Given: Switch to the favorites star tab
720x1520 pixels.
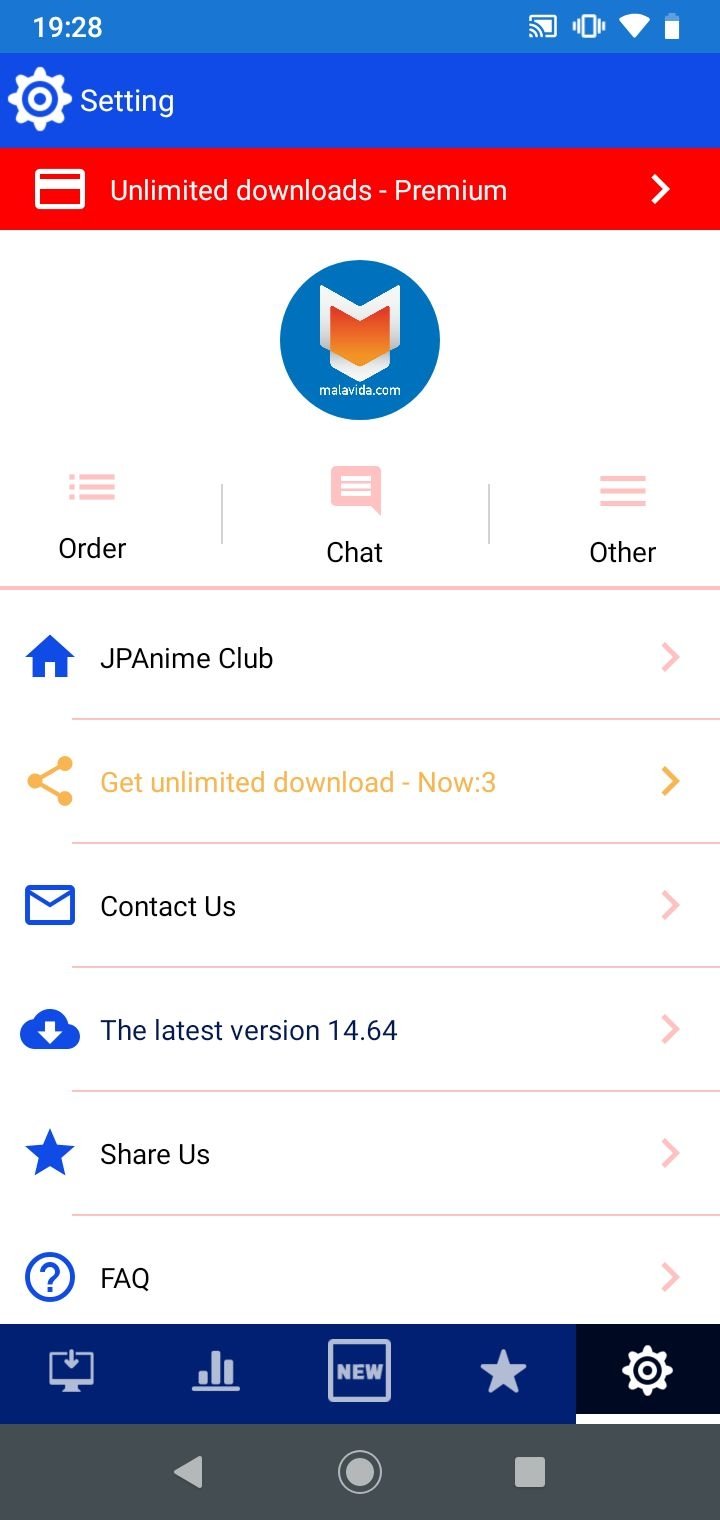Looking at the screenshot, I should pyautogui.click(x=503, y=1370).
